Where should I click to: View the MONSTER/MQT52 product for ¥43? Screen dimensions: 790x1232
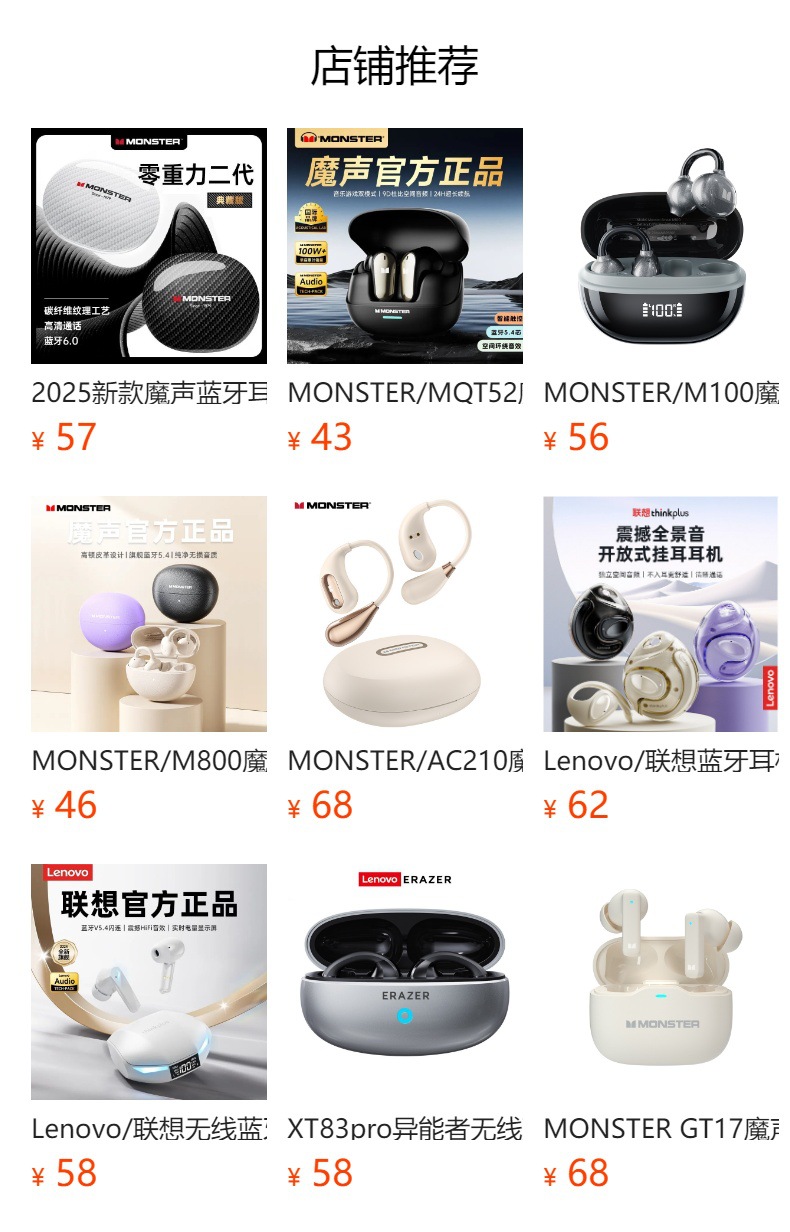pyautogui.click(x=405, y=246)
